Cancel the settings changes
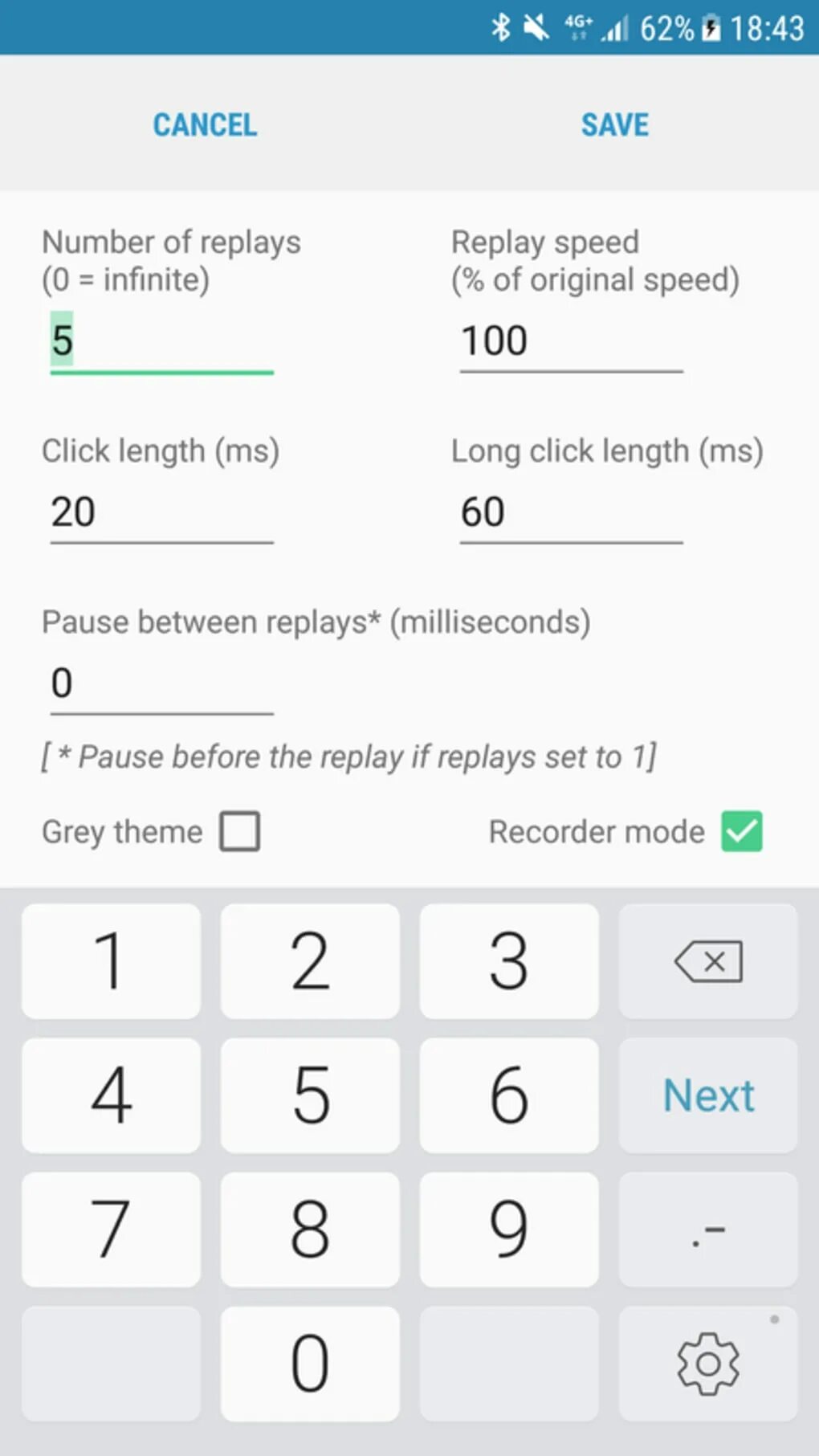 [205, 124]
